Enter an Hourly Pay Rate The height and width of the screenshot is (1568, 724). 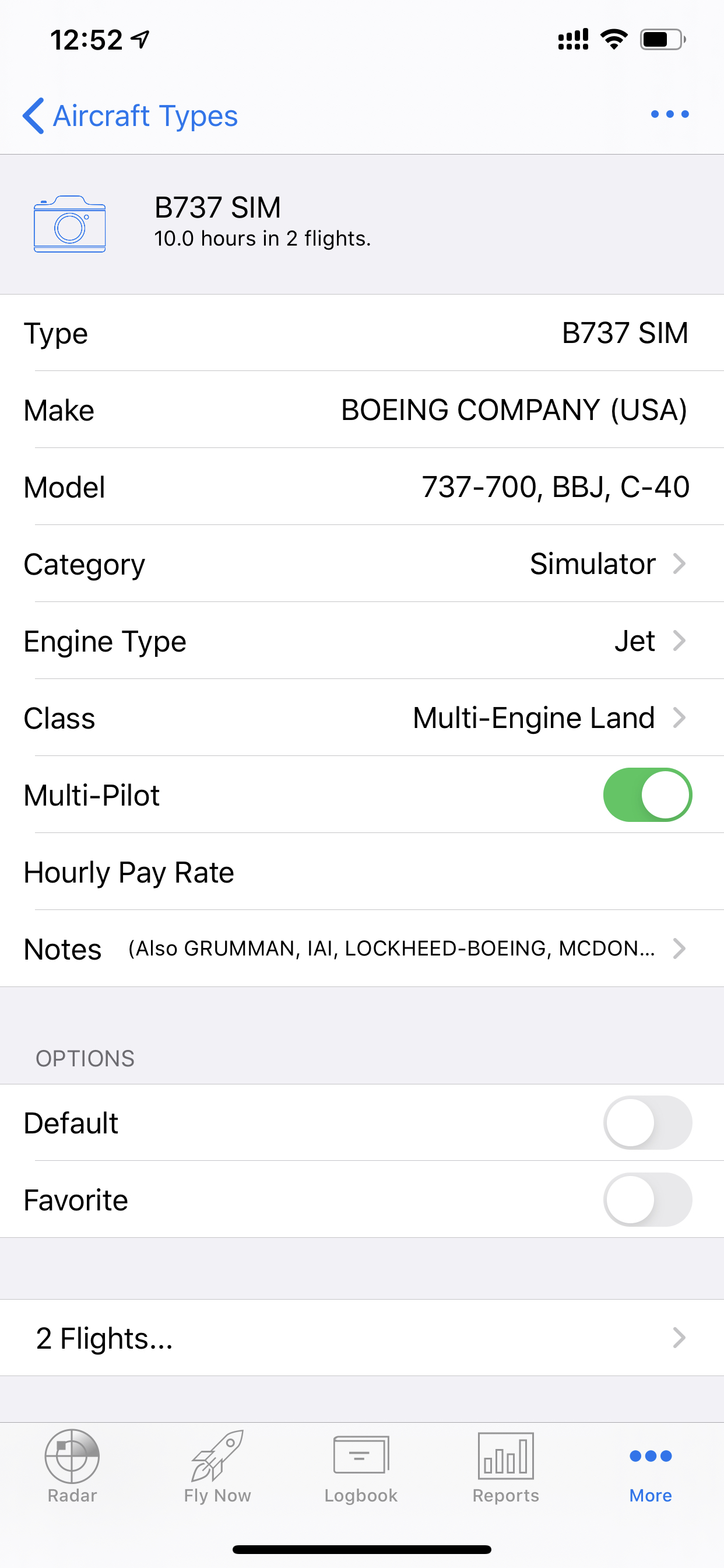click(x=362, y=871)
